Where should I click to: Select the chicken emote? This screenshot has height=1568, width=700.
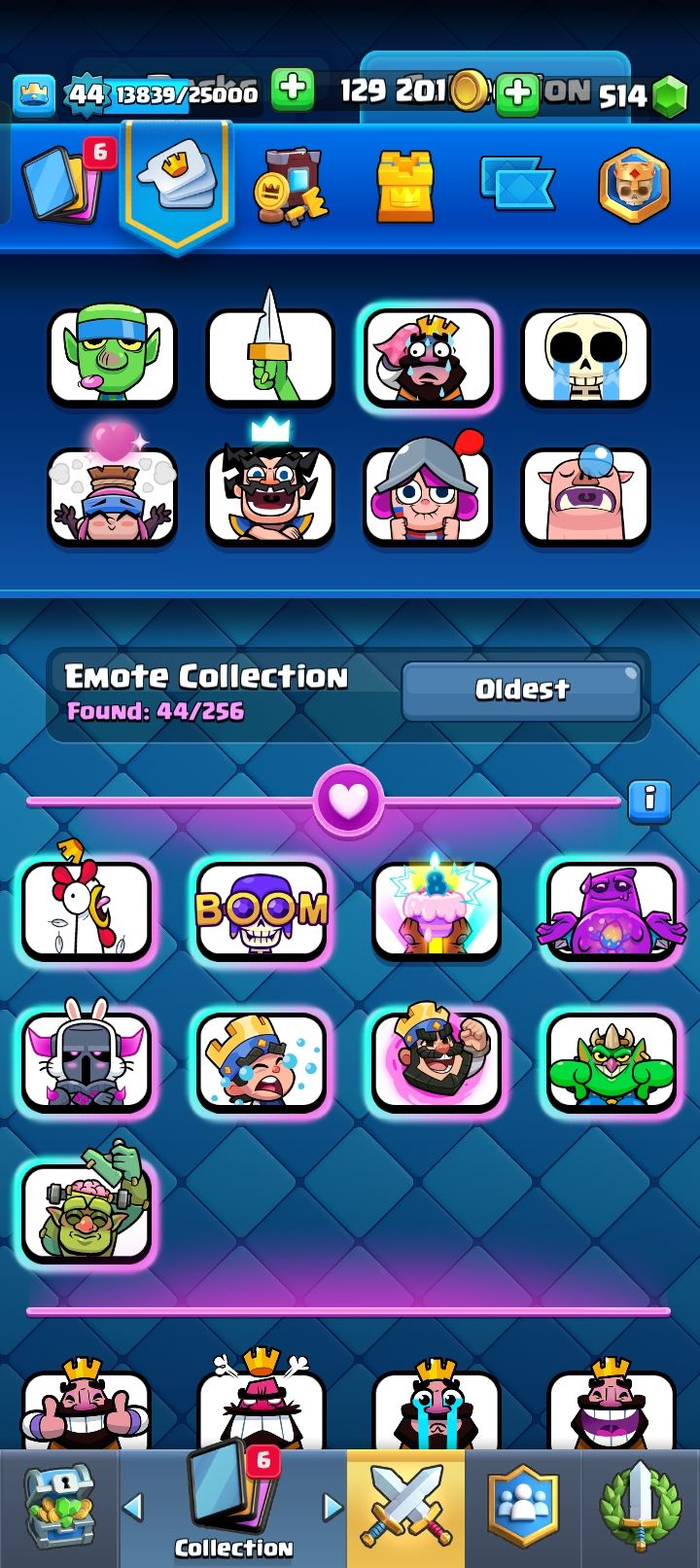tap(87, 910)
